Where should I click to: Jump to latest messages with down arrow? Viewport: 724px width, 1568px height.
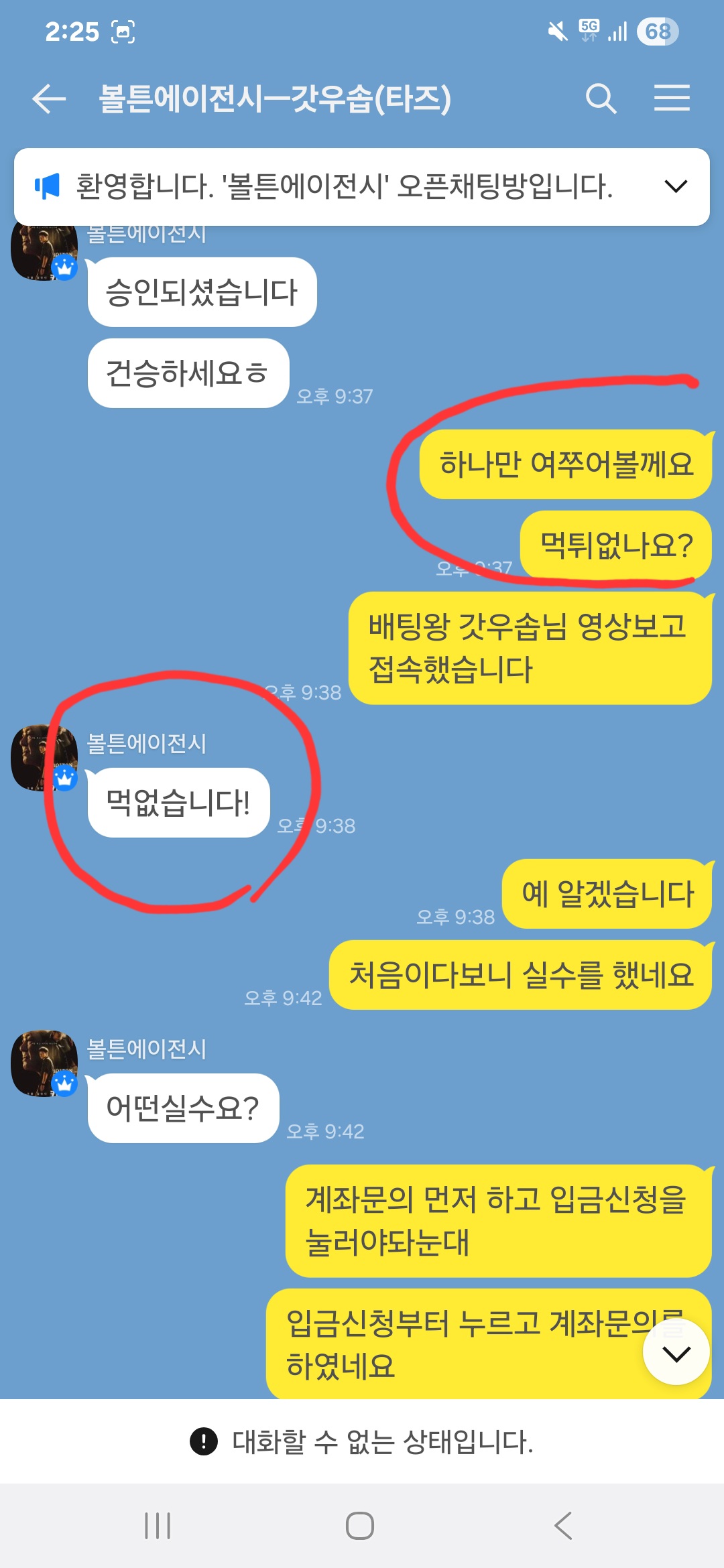[676, 1352]
